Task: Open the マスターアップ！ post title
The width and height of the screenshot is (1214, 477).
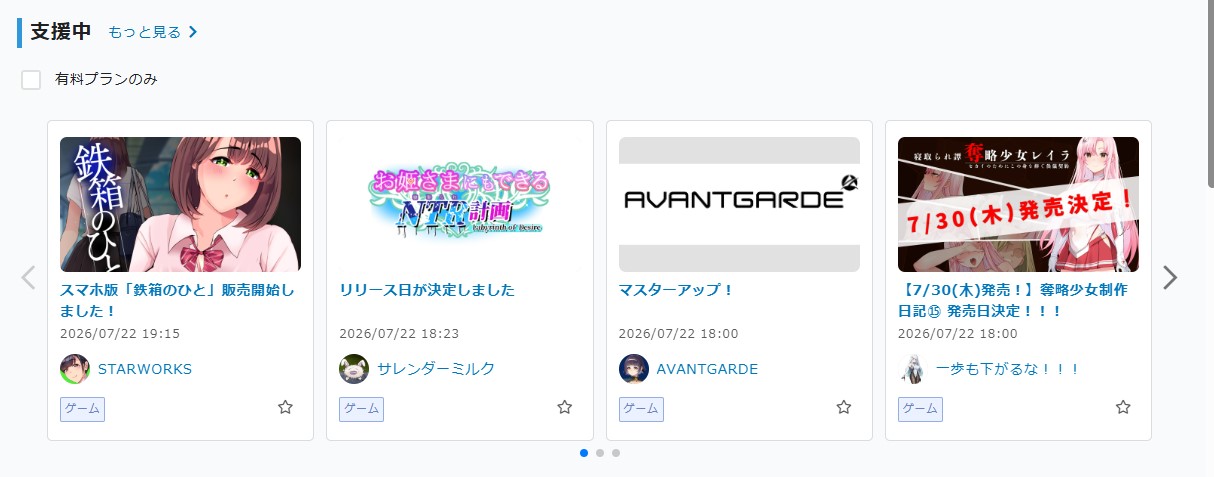Action: click(677, 290)
